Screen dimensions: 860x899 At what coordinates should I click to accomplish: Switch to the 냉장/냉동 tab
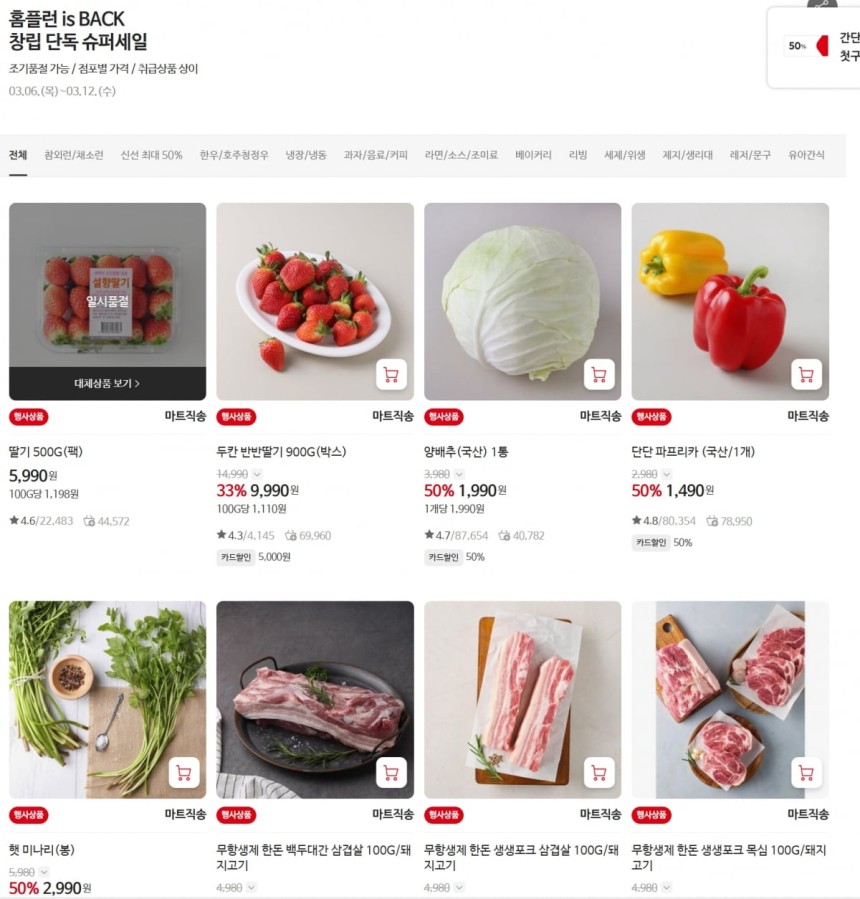306,155
